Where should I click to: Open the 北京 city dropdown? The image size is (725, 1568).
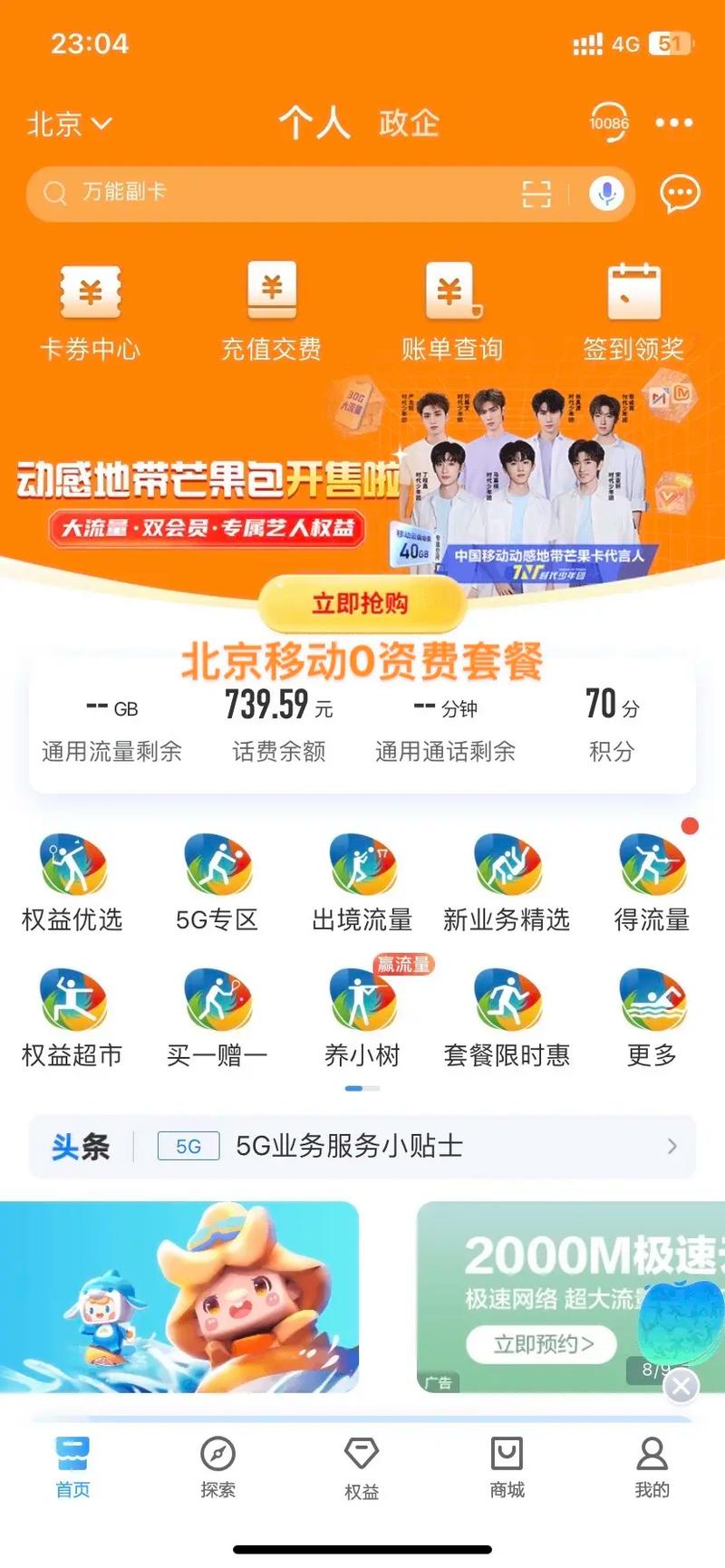(x=69, y=123)
